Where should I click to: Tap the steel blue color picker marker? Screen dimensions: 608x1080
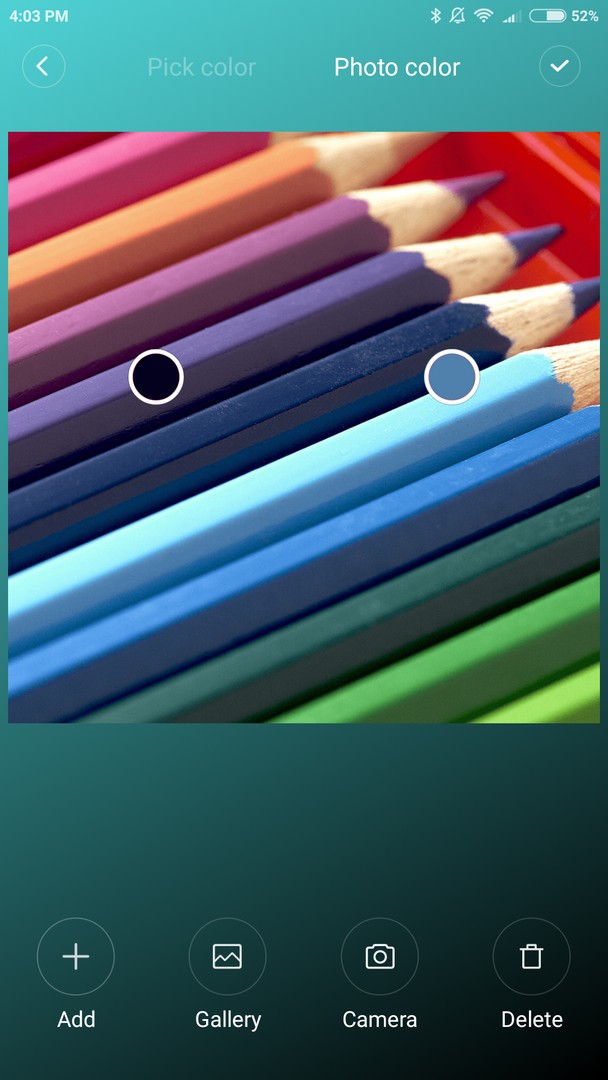[452, 376]
